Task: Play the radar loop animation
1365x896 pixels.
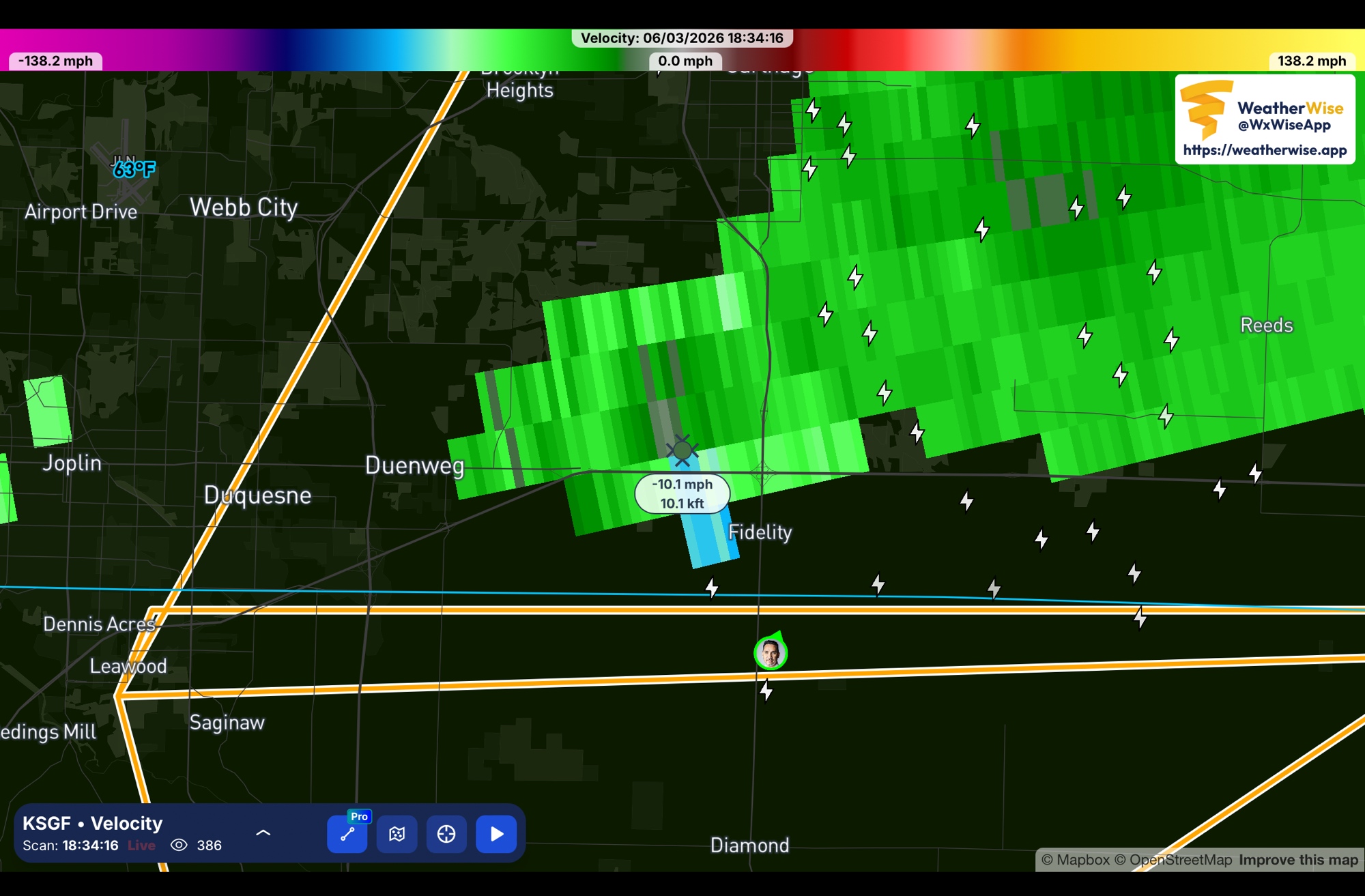Action: 496,834
